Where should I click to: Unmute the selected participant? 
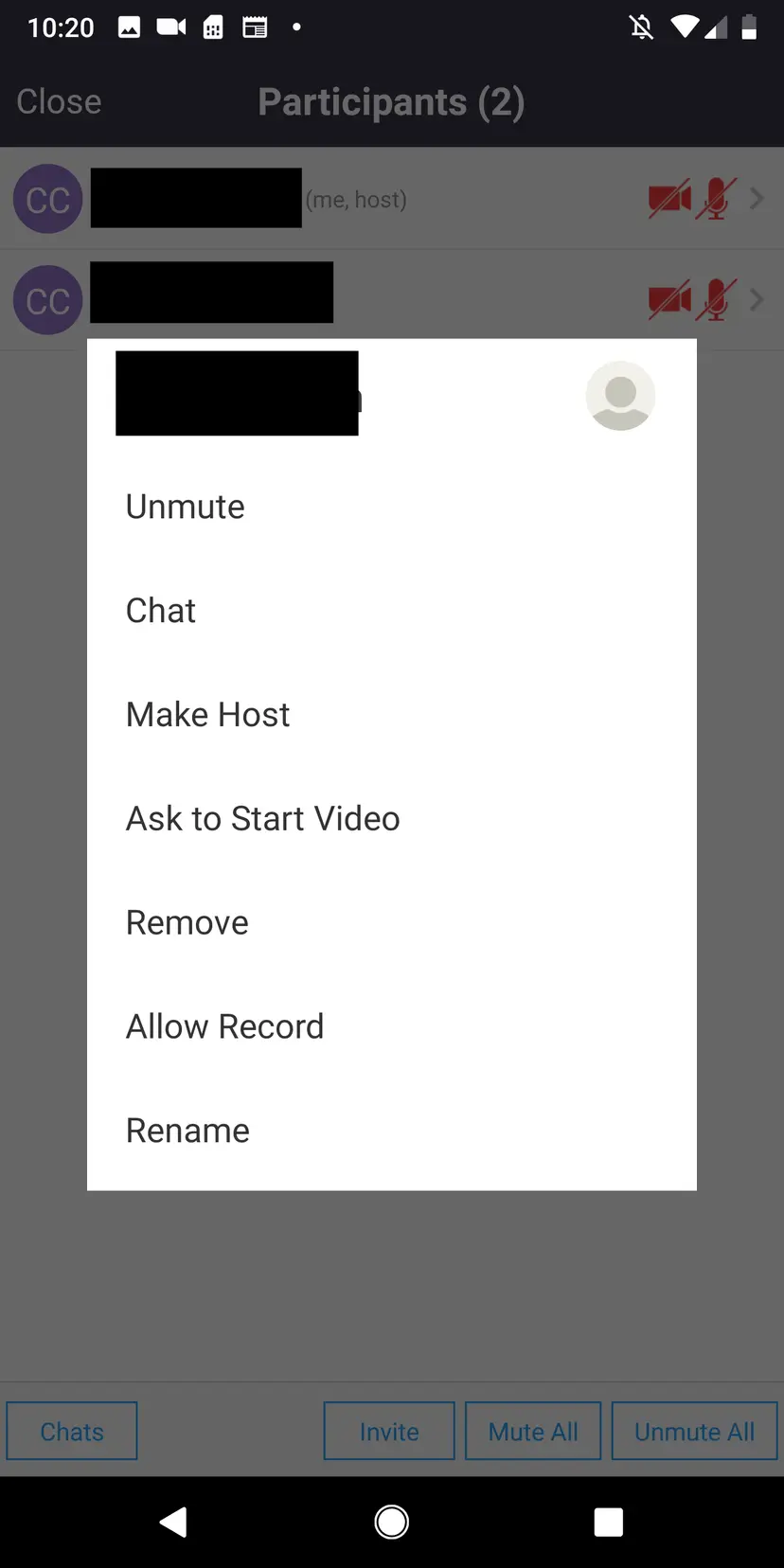pyautogui.click(x=185, y=506)
